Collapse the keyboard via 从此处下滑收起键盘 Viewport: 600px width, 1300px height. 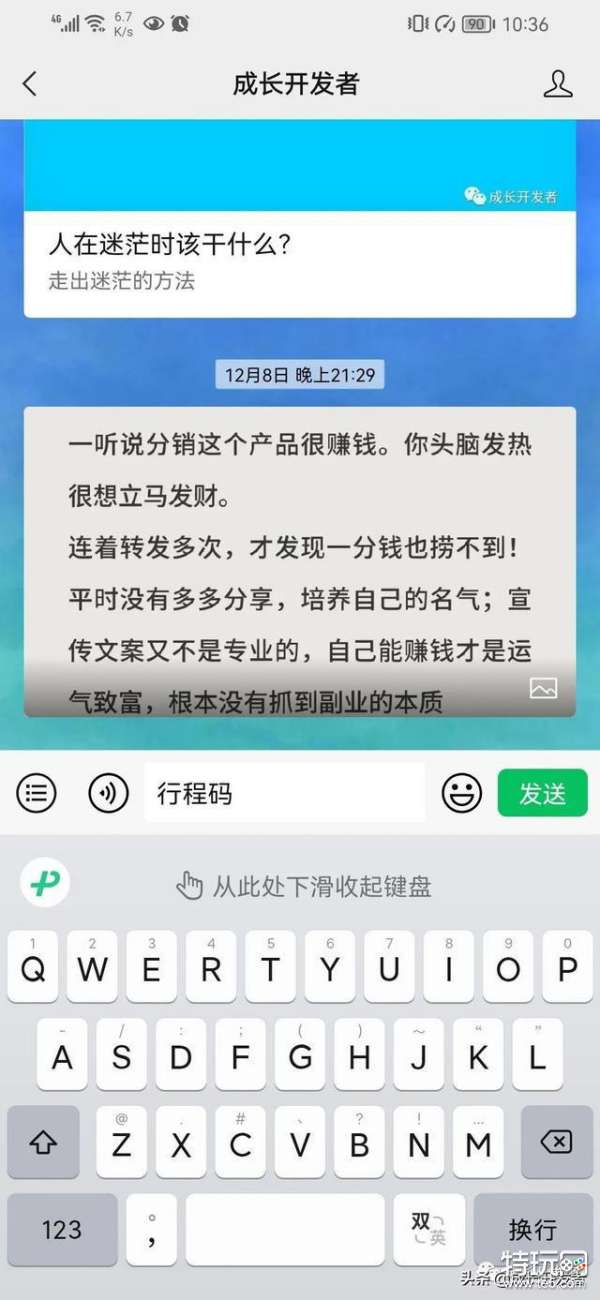(x=305, y=886)
